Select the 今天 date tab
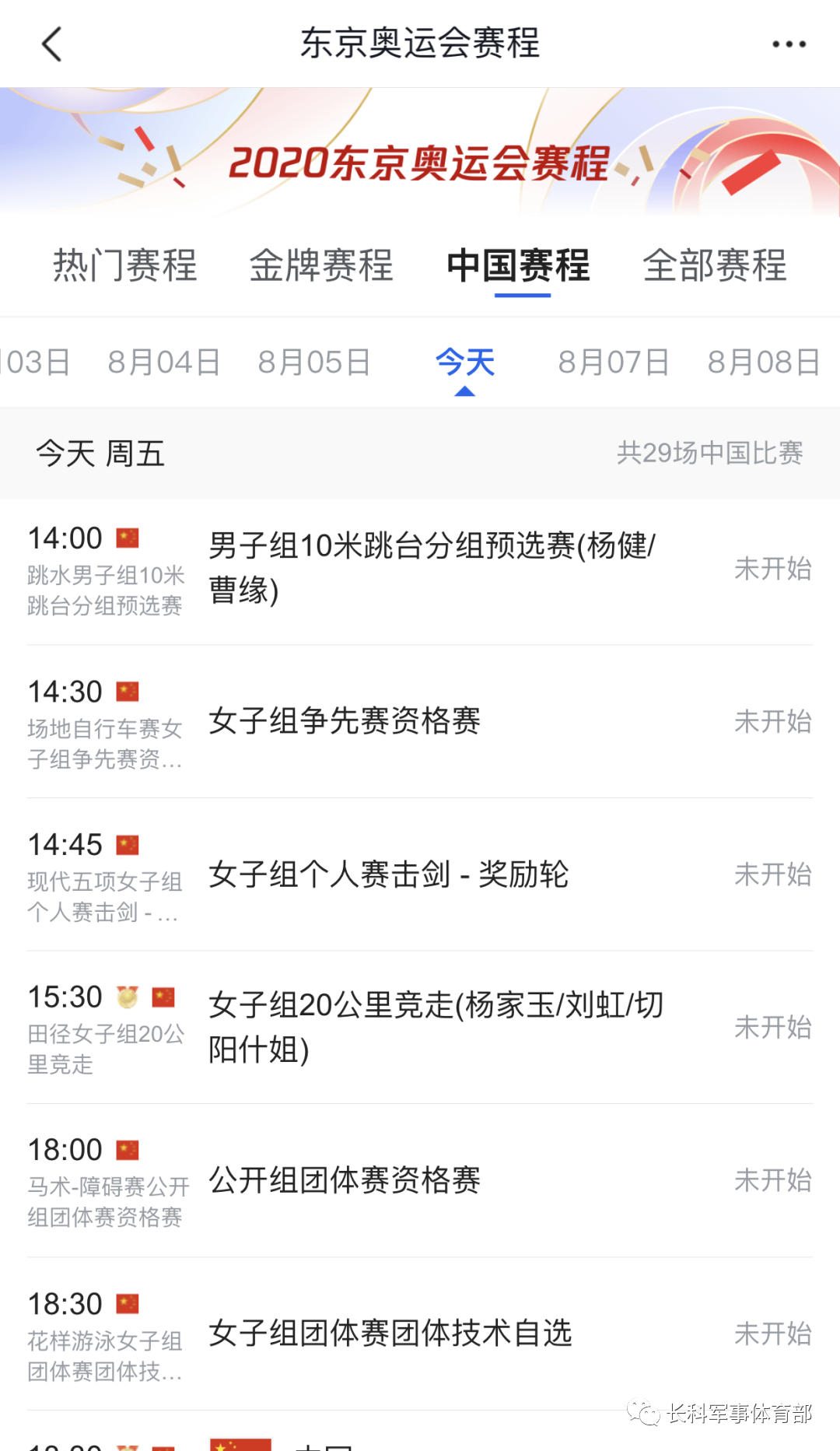This screenshot has width=840, height=1451. [465, 363]
